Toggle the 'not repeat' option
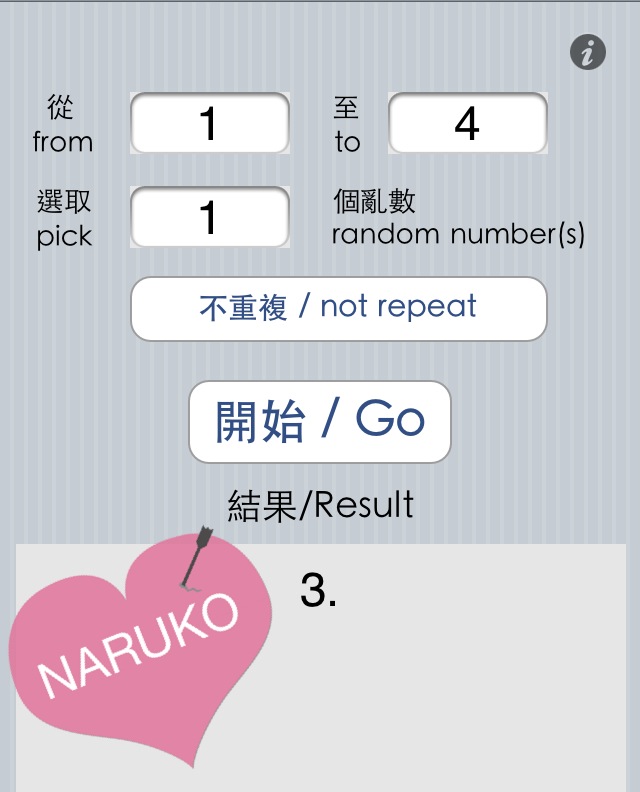The image size is (640, 792). [339, 308]
